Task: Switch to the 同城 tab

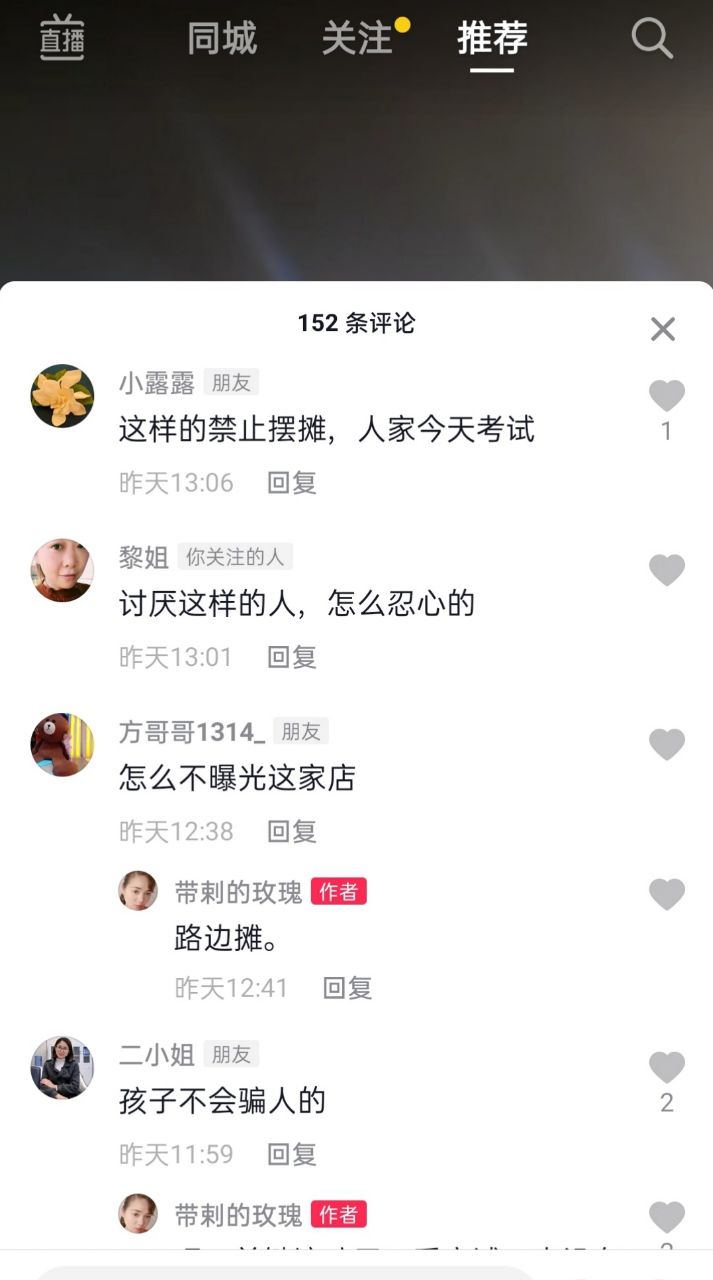Action: pyautogui.click(x=222, y=39)
